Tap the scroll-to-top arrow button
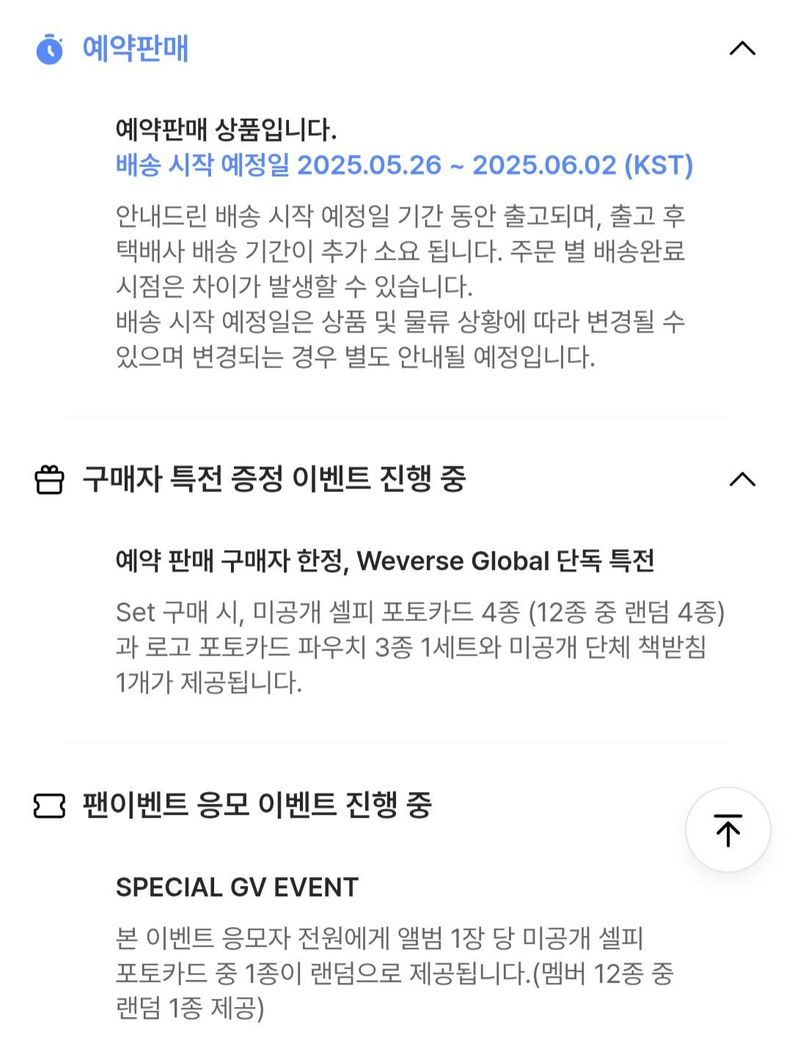Screen dimensions: 792x1040 728,830
